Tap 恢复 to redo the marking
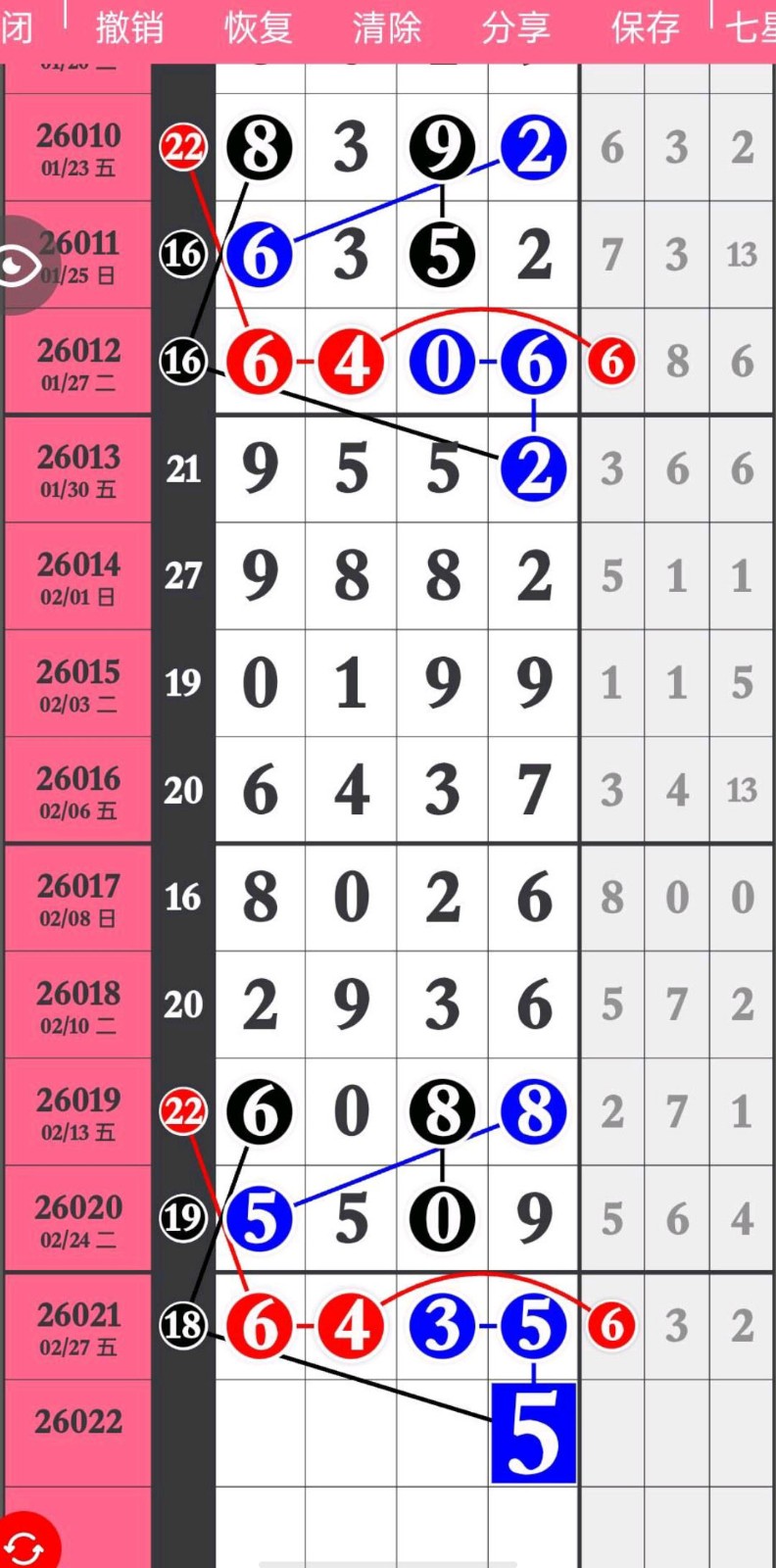Image resolution: width=776 pixels, height=1568 pixels. click(258, 27)
